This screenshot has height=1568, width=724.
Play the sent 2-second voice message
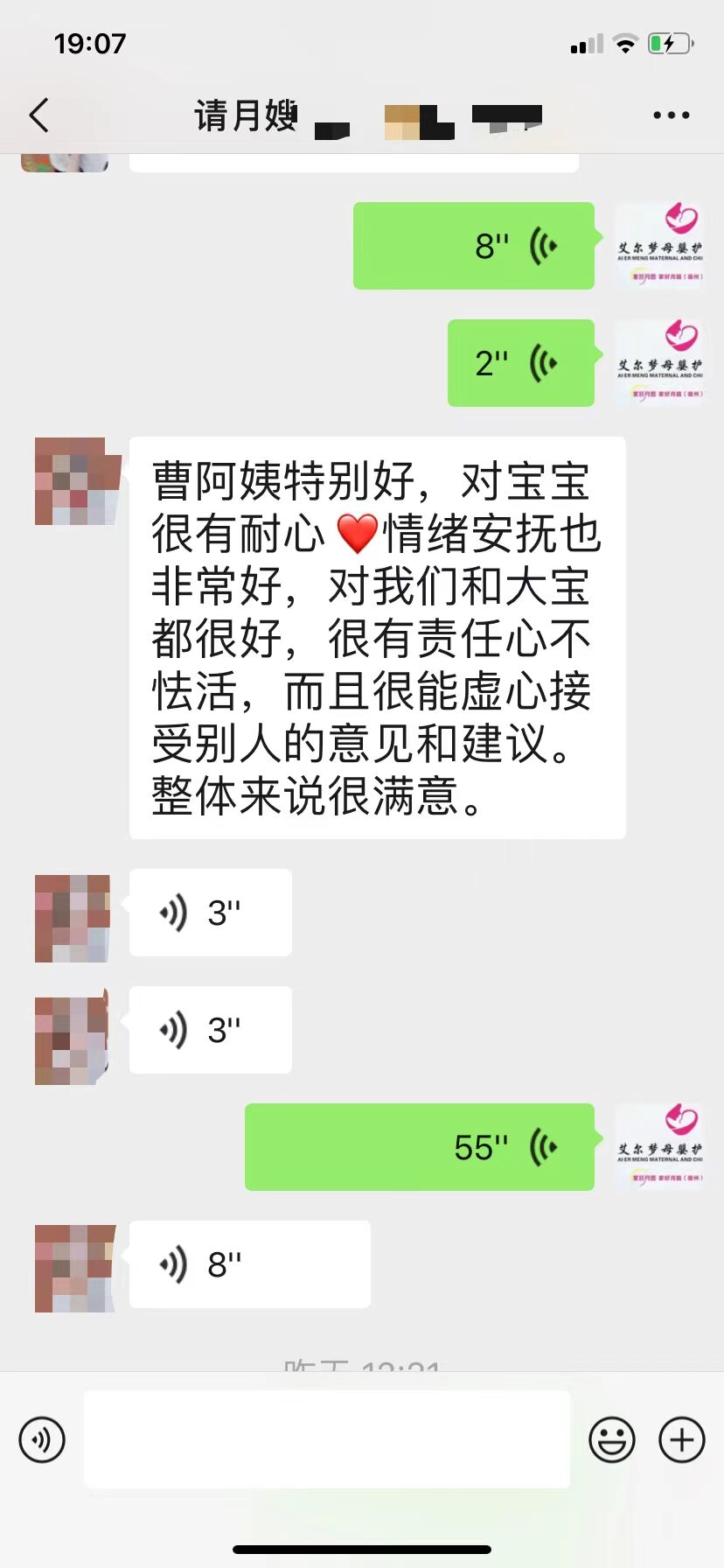click(521, 363)
